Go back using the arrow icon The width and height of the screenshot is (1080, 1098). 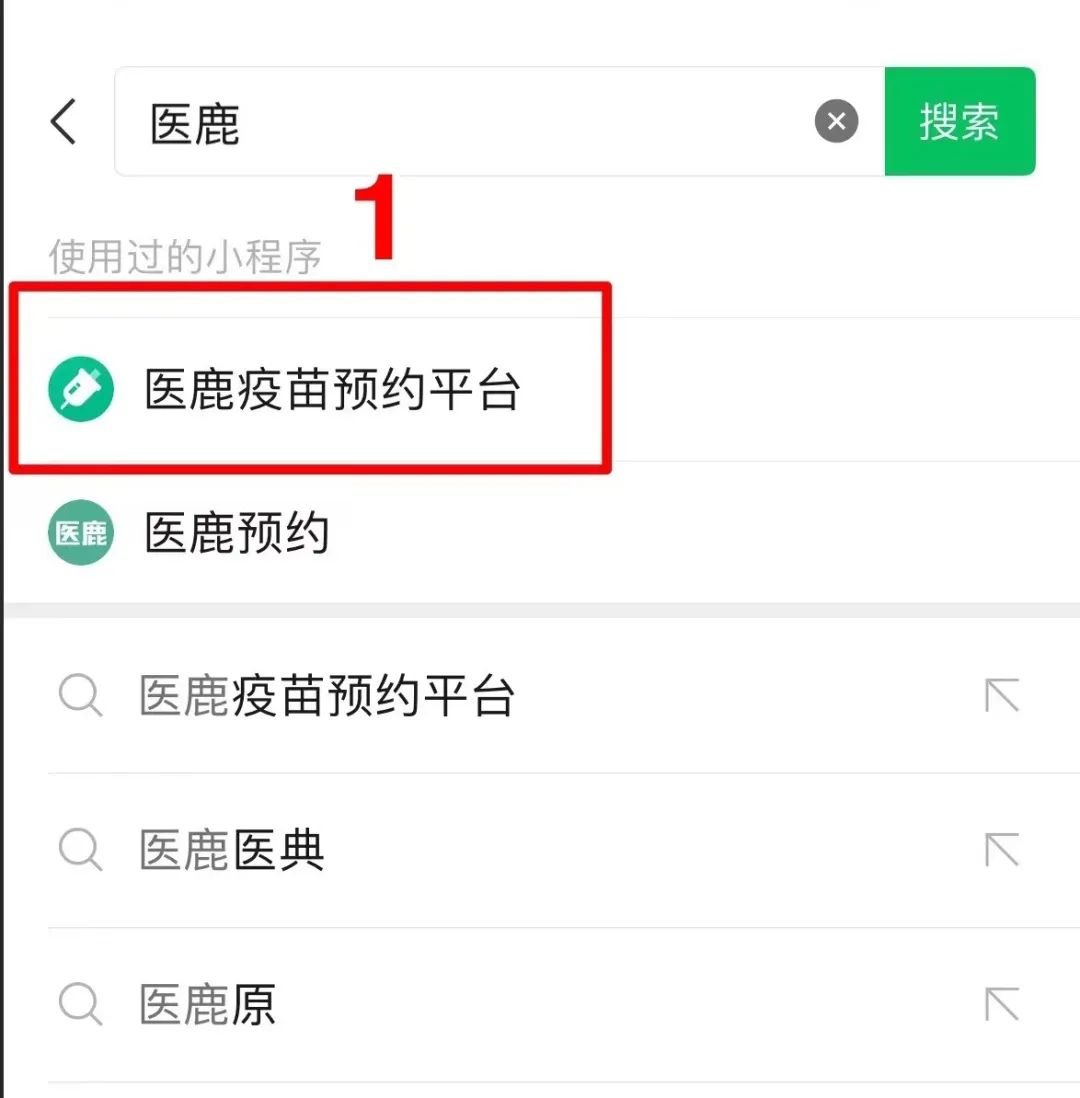(64, 122)
